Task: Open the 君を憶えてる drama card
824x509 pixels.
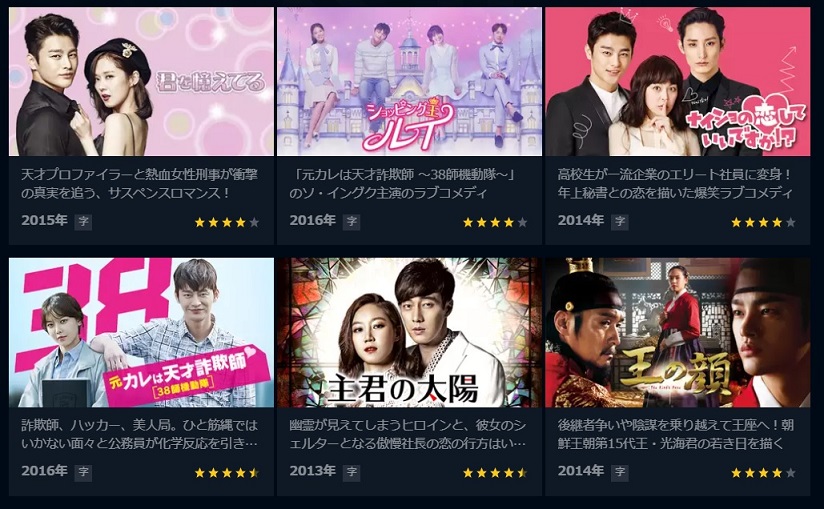Action: pyautogui.click(x=141, y=82)
